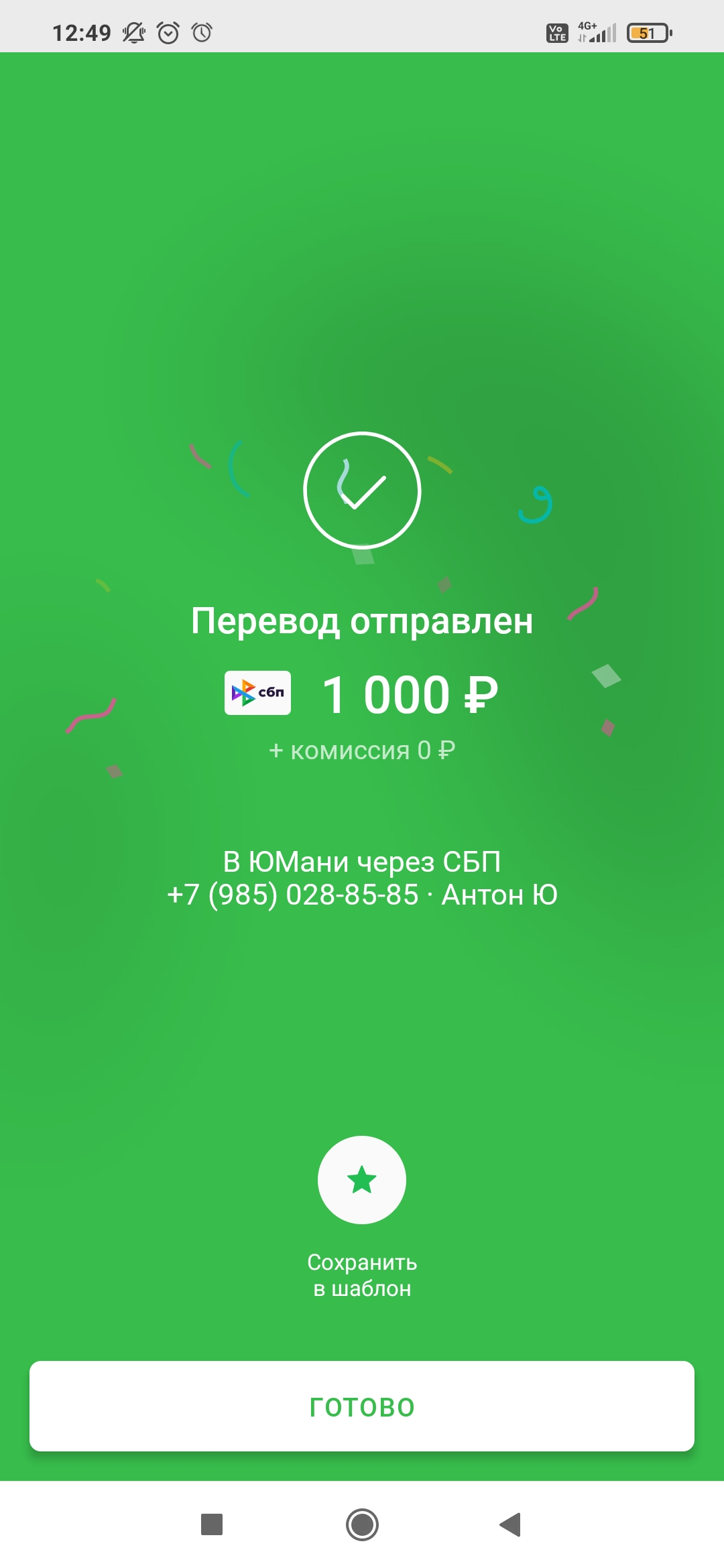Go back using the system back arrow
724x1568 pixels.
511,1524
